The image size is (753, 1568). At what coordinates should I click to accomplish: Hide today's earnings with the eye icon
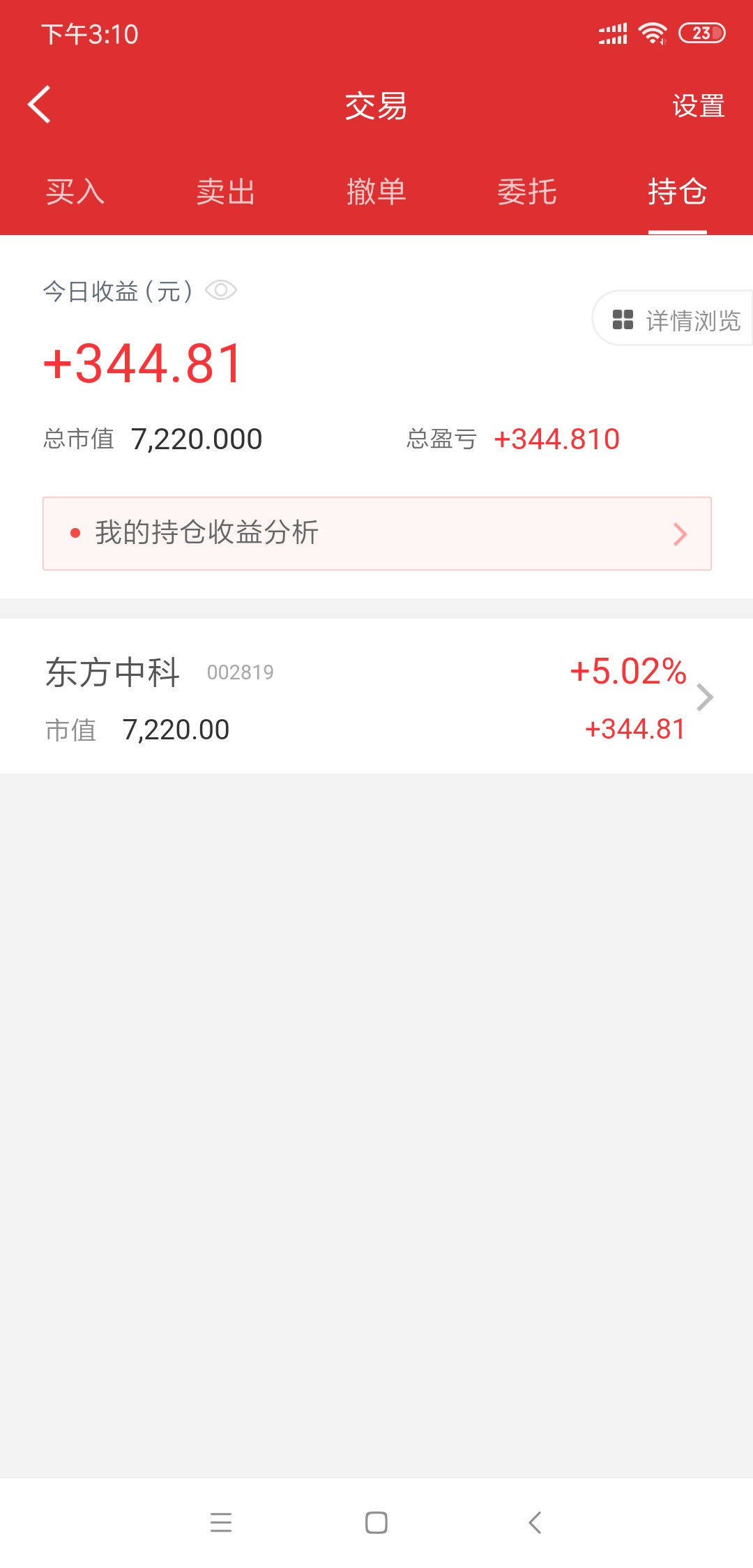point(221,290)
